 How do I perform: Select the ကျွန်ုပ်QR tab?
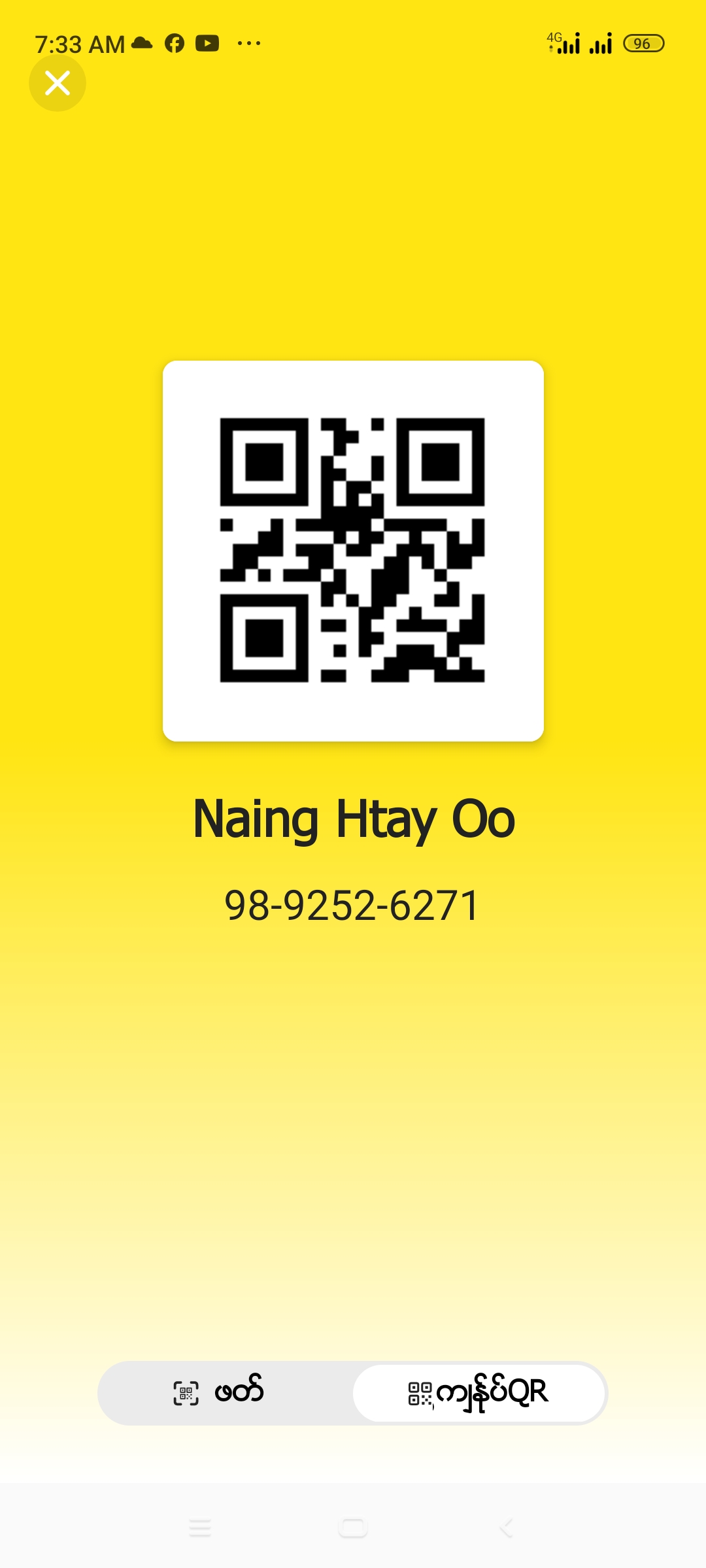click(x=479, y=1392)
